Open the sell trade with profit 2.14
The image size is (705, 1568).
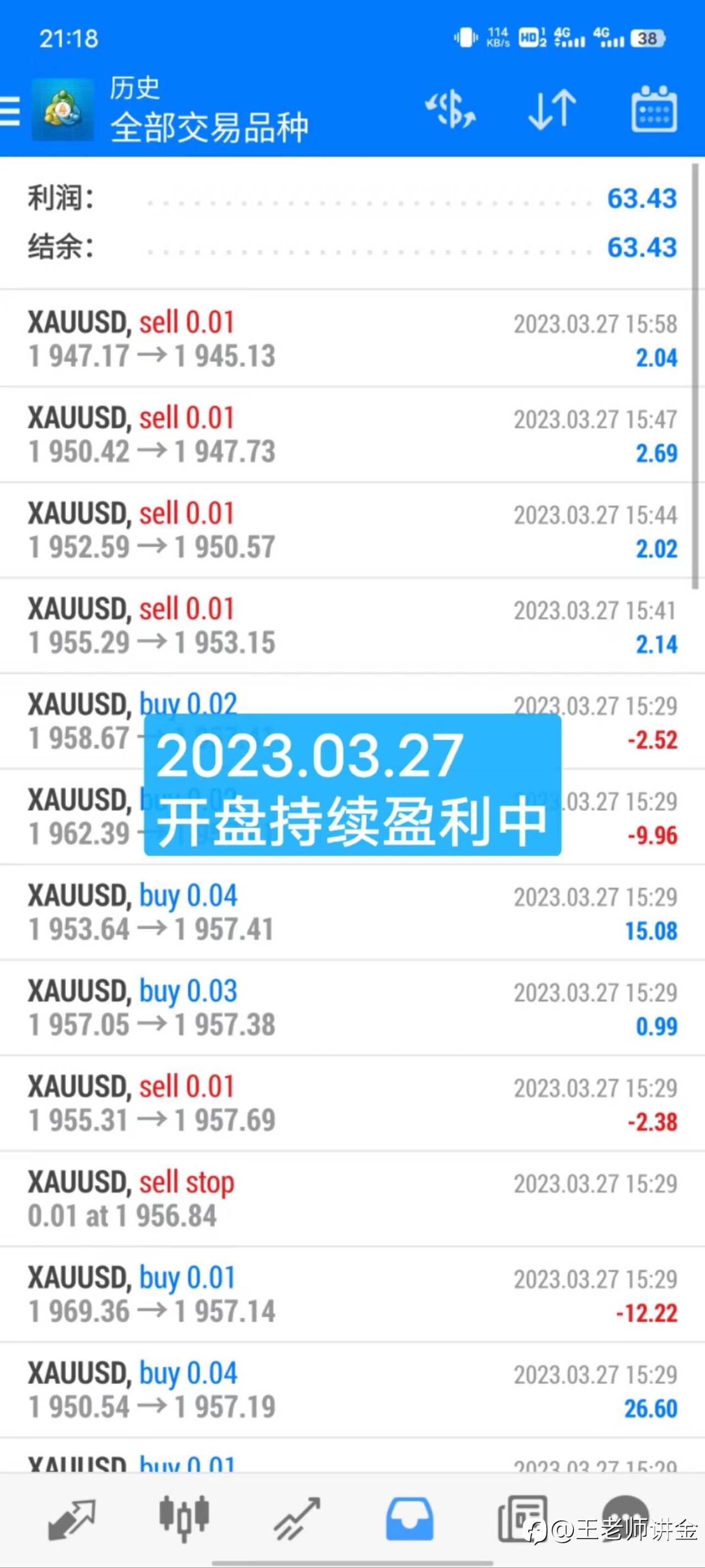click(352, 626)
